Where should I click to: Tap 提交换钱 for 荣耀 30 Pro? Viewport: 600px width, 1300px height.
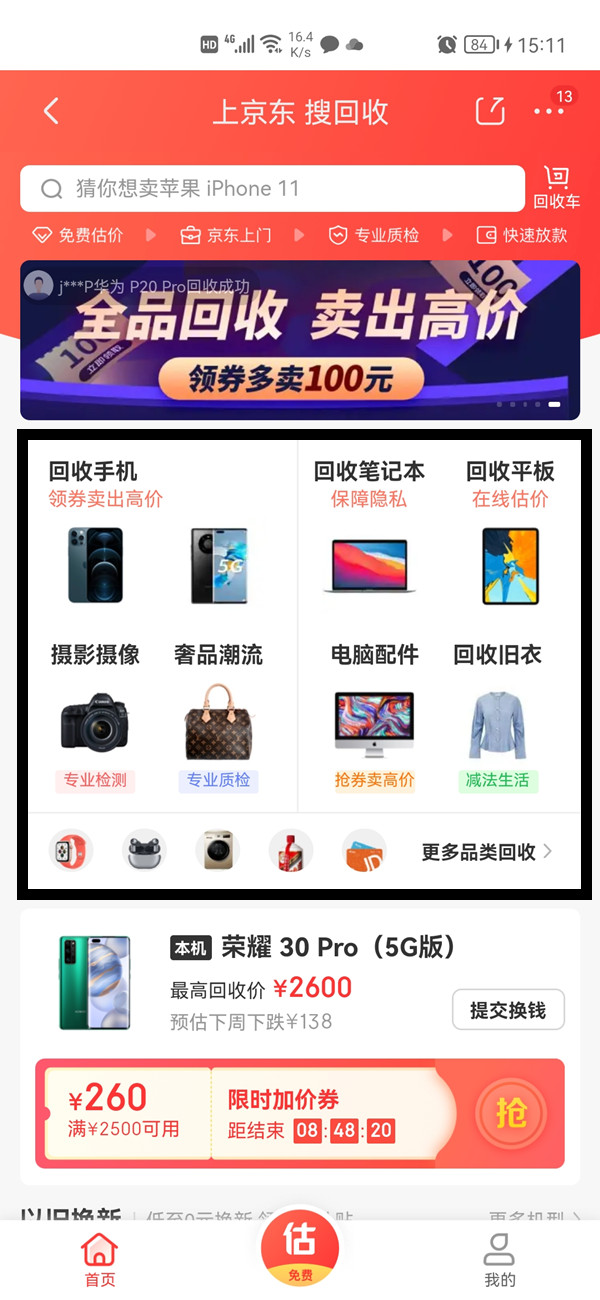[x=508, y=1010]
